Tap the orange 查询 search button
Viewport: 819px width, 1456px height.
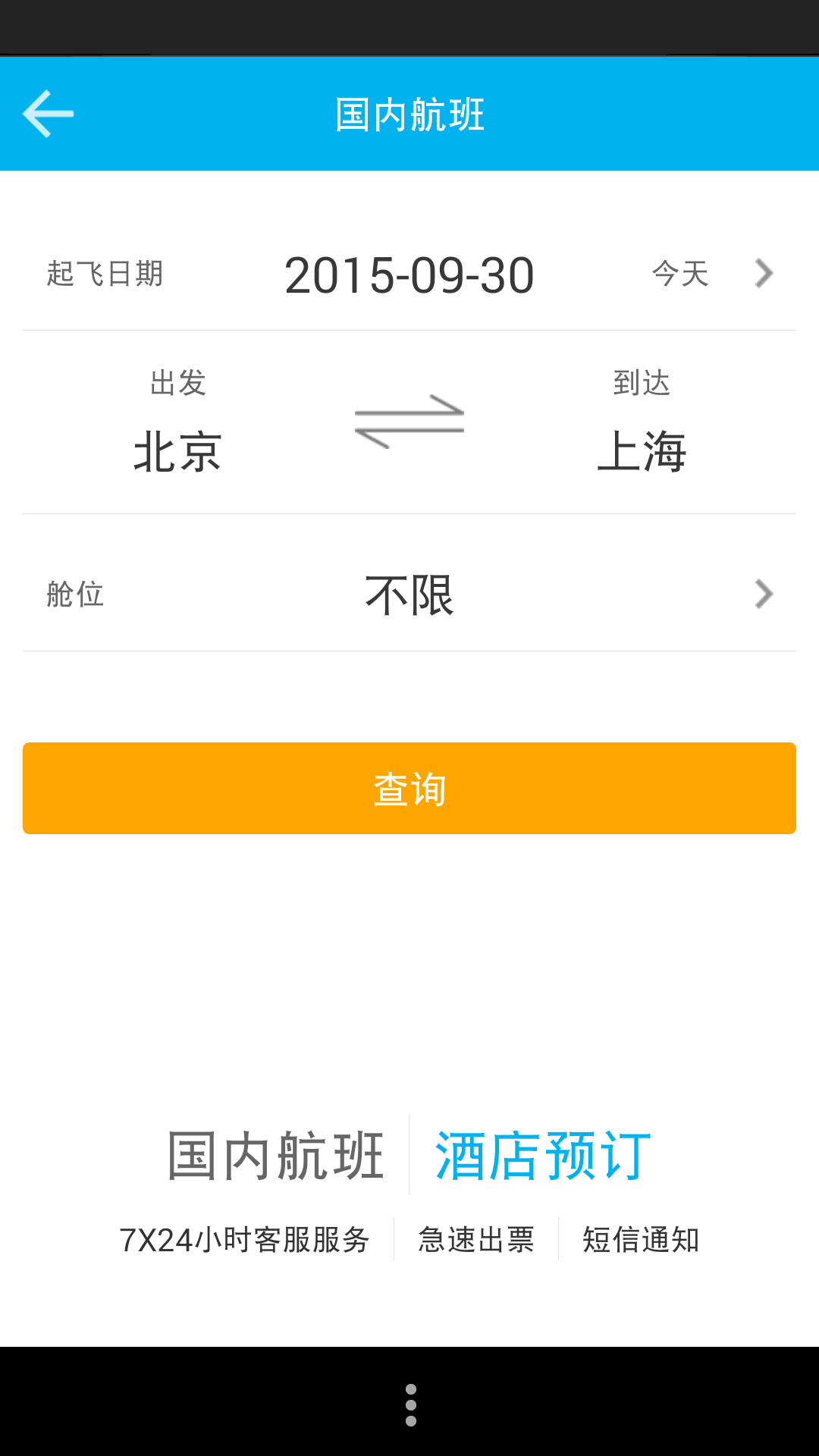tap(409, 789)
